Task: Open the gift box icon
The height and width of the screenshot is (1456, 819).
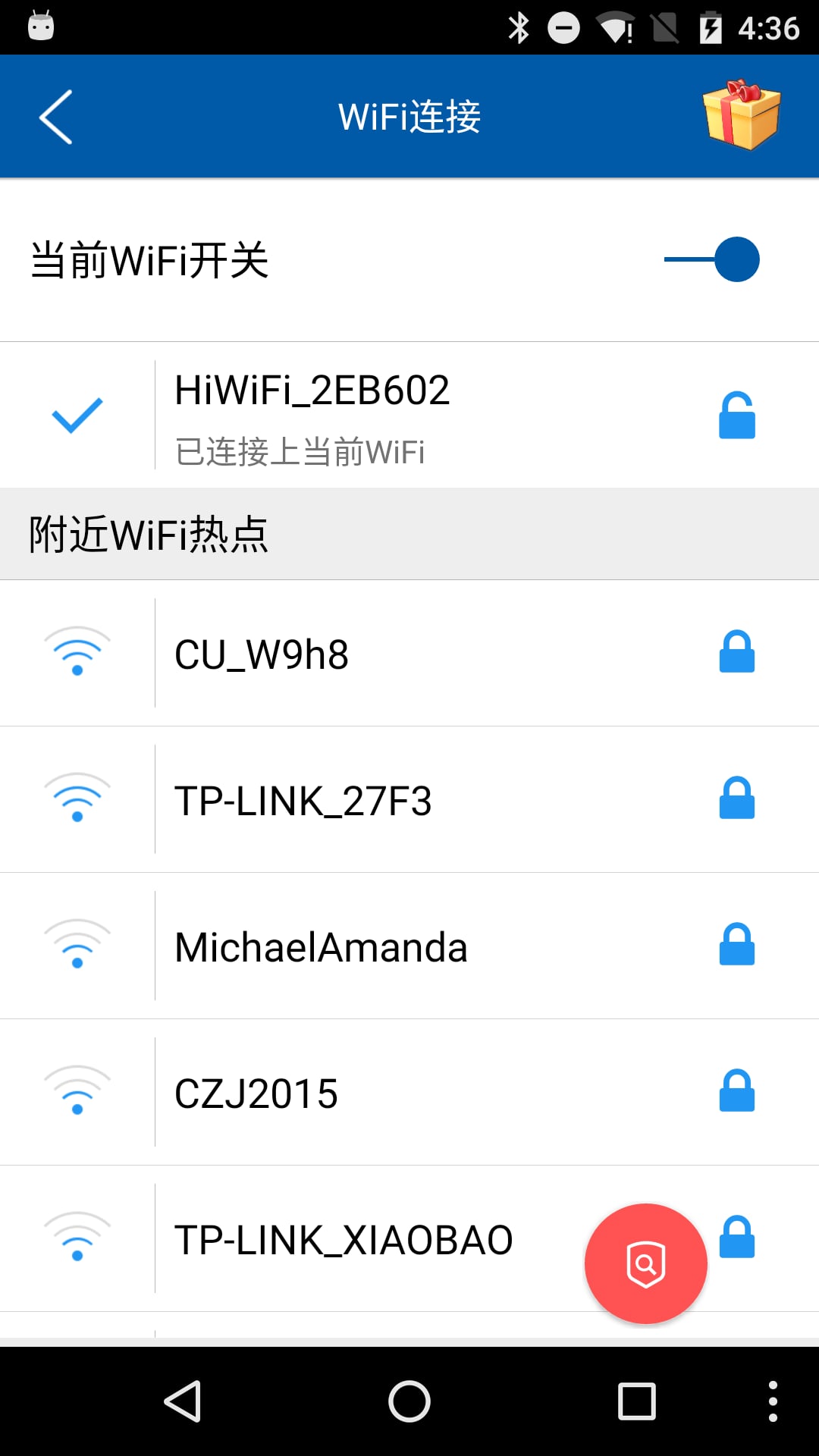Action: coord(741,115)
